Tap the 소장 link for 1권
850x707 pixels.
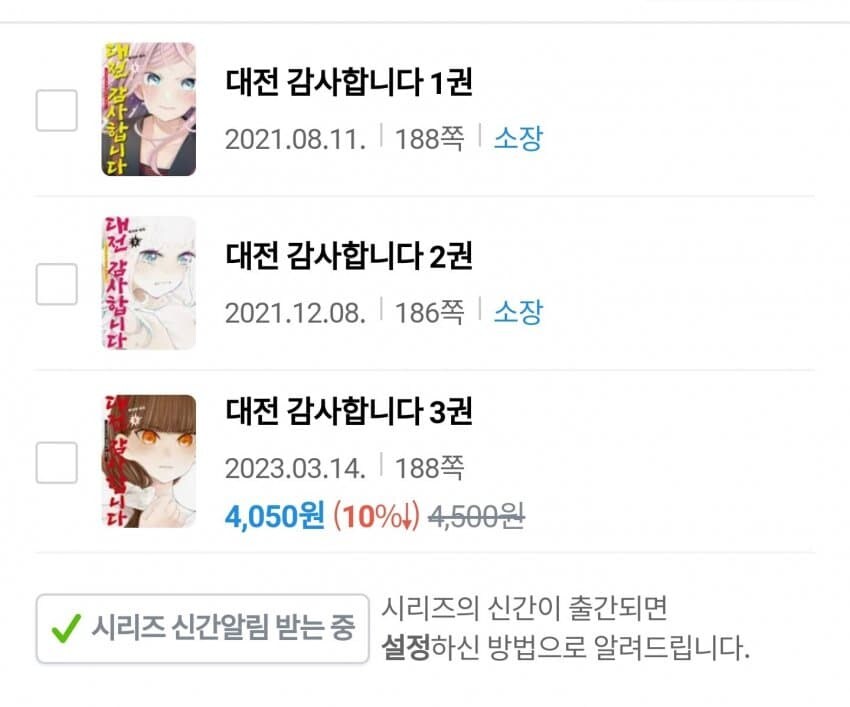coord(518,138)
